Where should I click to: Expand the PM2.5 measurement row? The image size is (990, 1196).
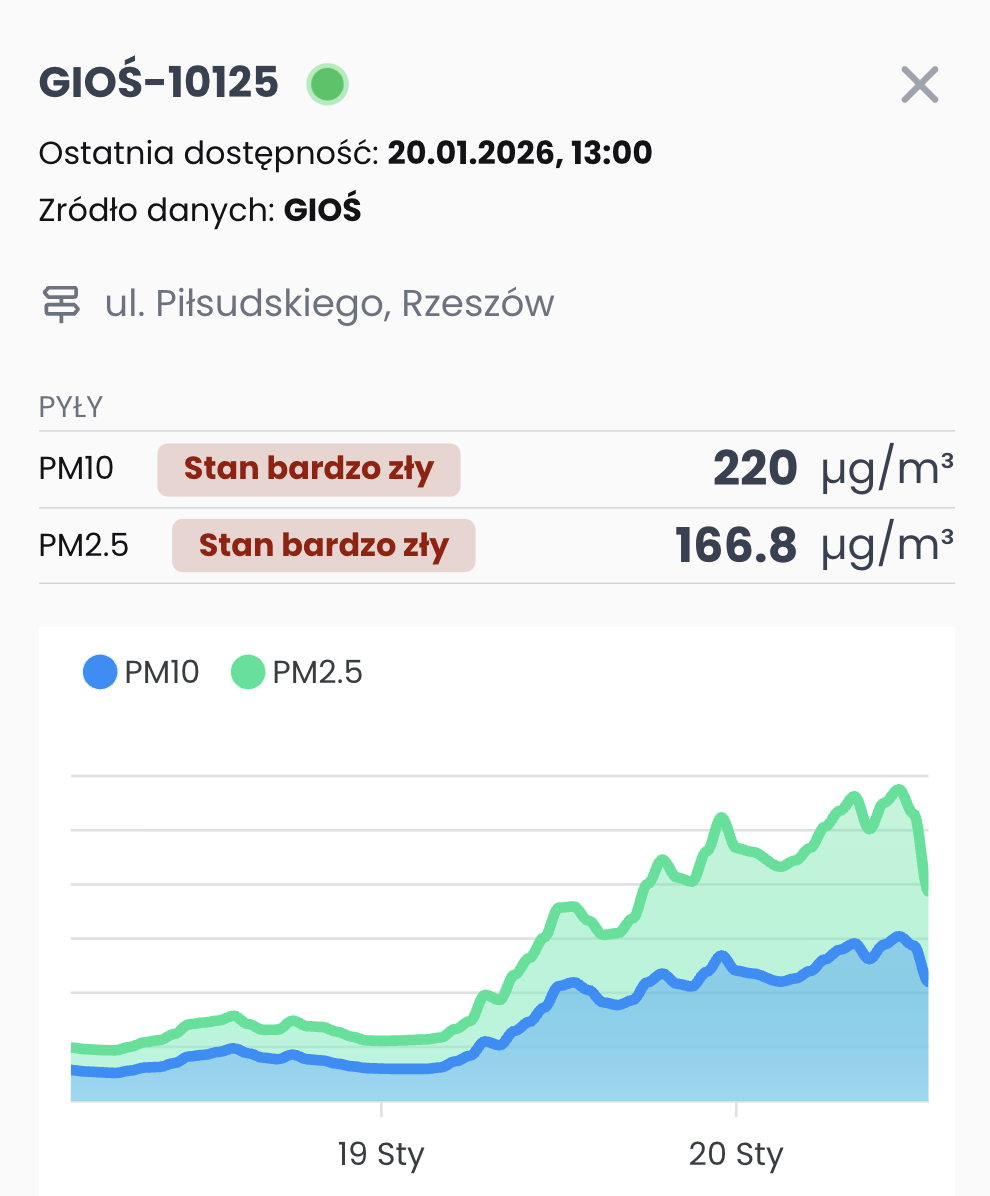(x=83, y=545)
